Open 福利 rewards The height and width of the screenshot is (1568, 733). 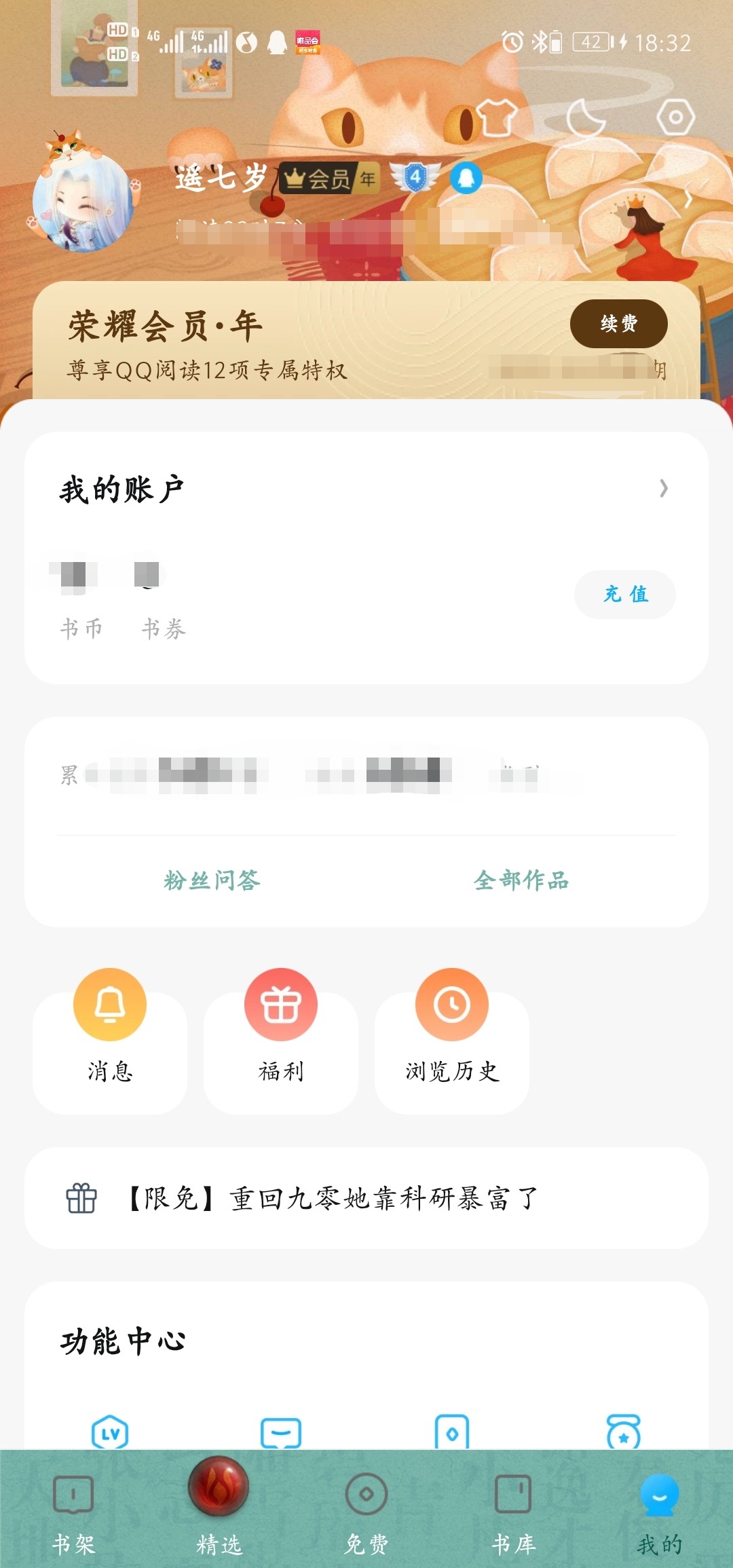click(281, 1032)
